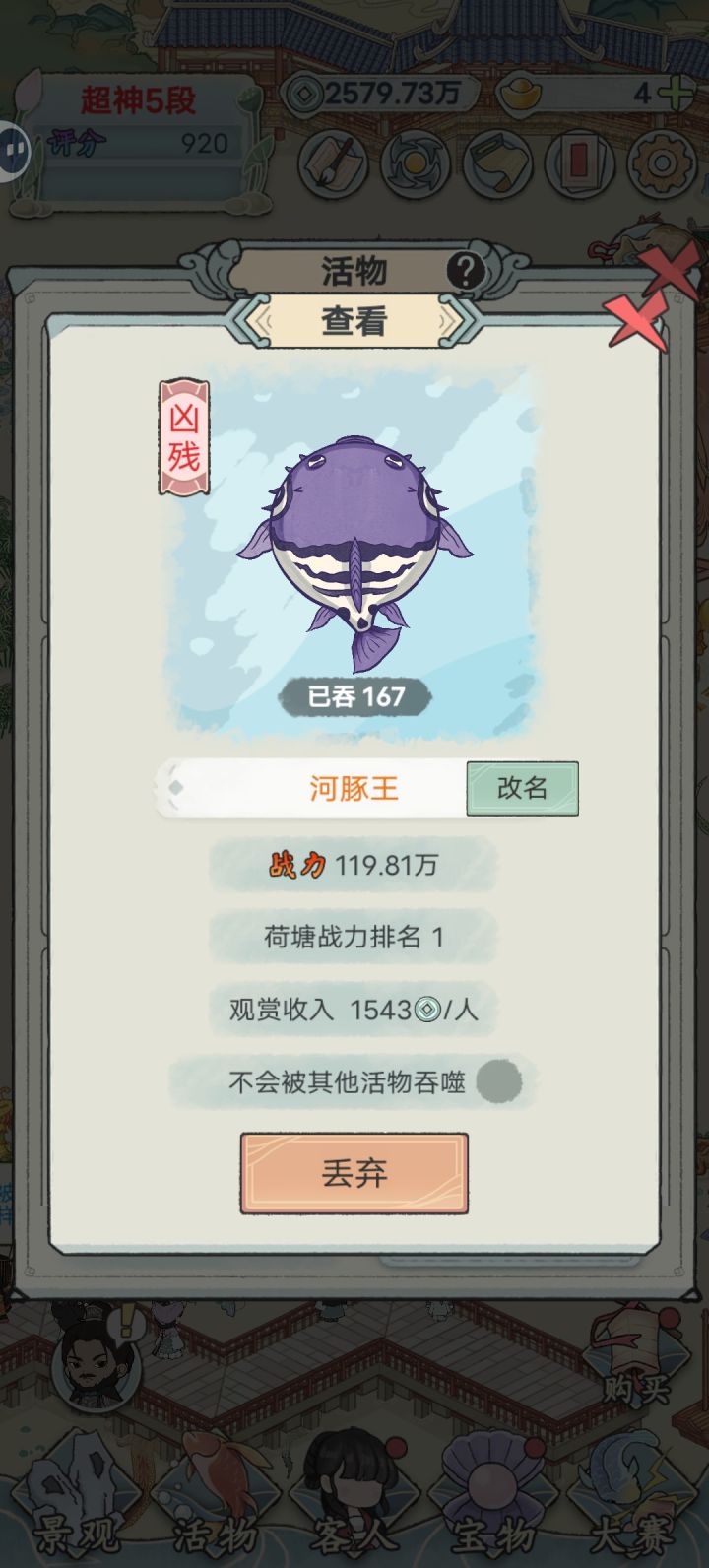Tap the green plus to buy more gems

point(681,91)
